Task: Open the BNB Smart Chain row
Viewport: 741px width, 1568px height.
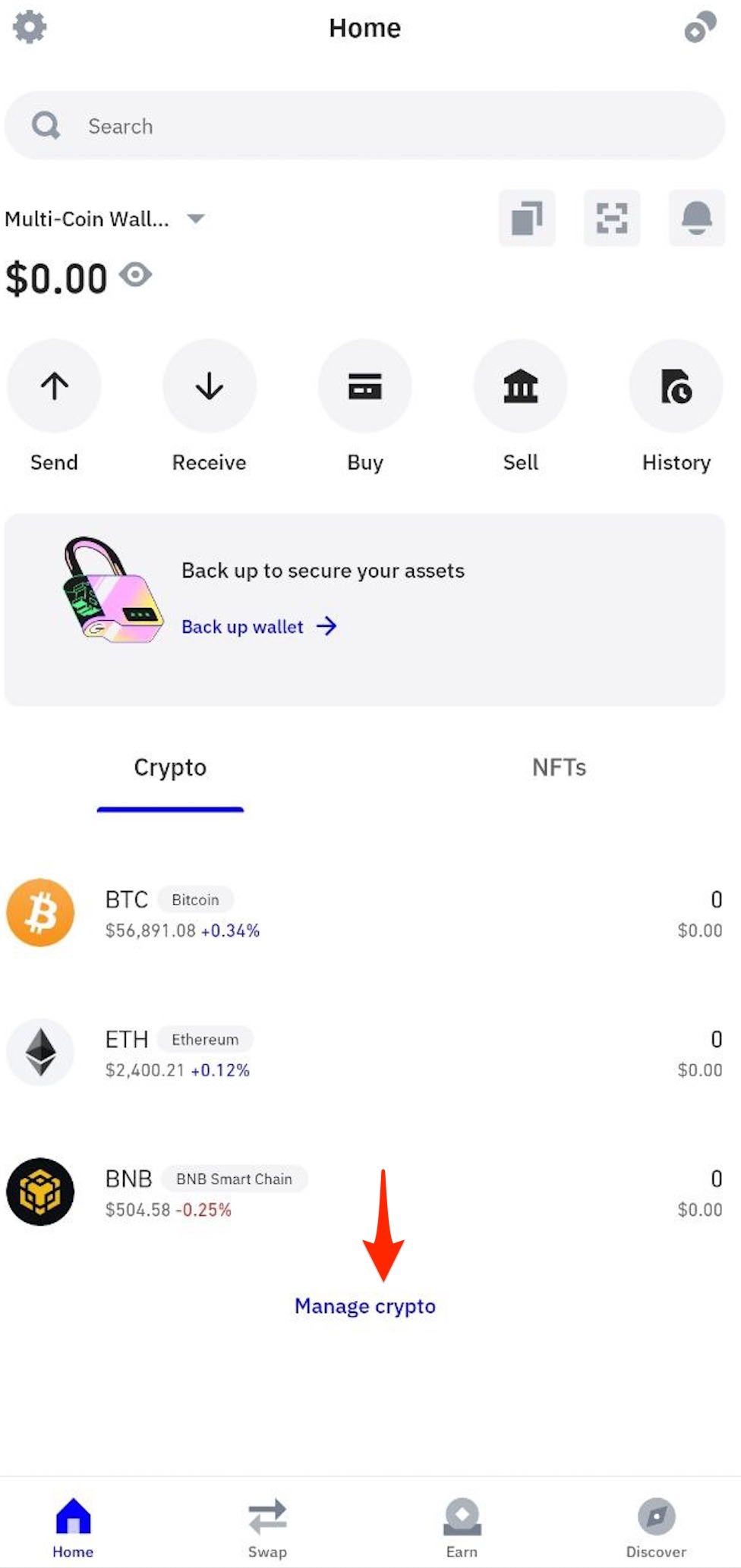Action: tap(364, 1192)
